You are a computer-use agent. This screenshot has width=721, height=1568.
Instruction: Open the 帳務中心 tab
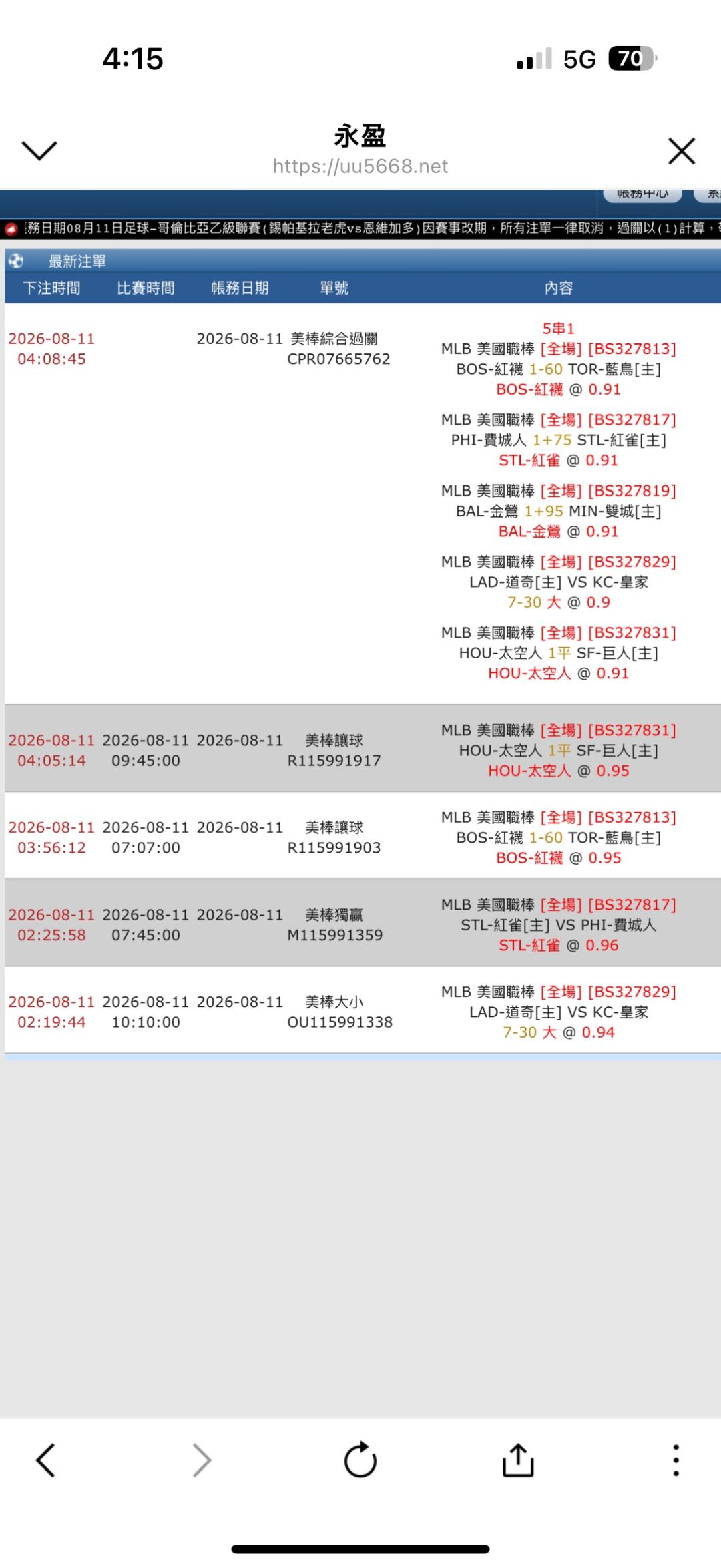coord(643,194)
